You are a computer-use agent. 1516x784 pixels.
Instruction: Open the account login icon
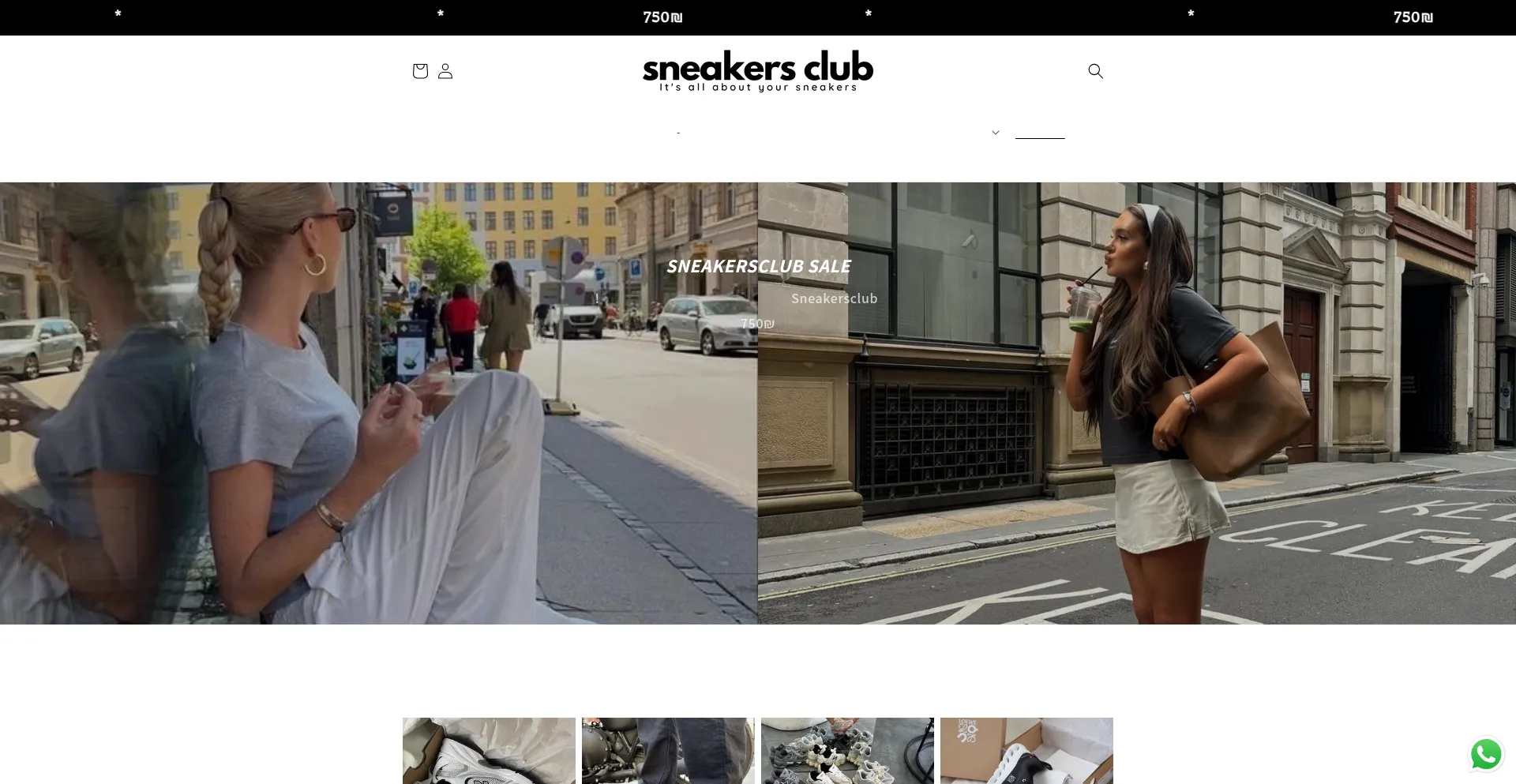pyautogui.click(x=445, y=71)
